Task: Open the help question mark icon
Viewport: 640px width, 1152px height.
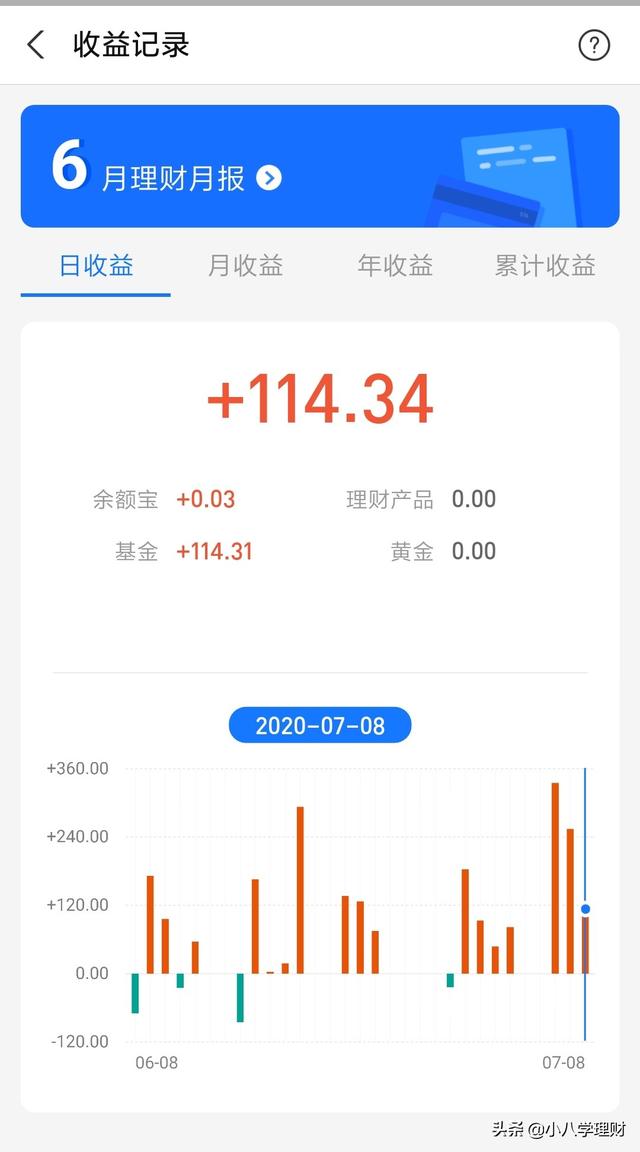Action: tap(594, 46)
